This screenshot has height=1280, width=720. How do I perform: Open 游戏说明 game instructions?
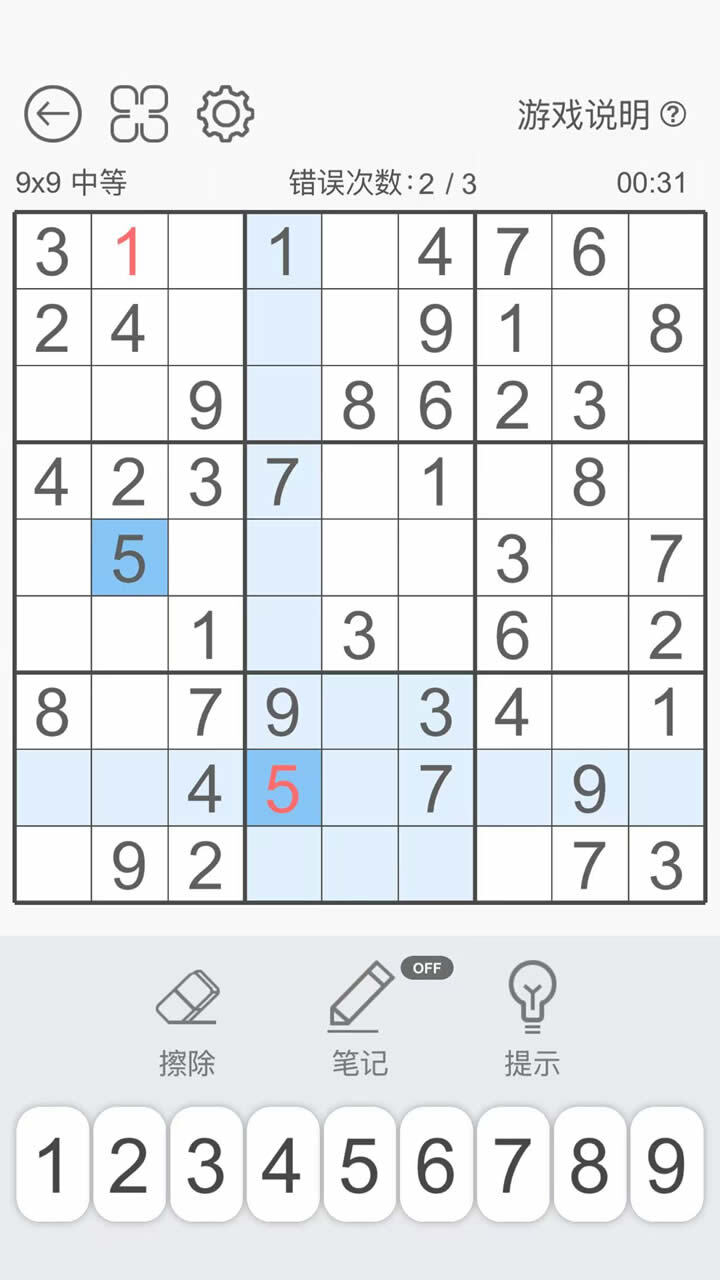pos(601,115)
